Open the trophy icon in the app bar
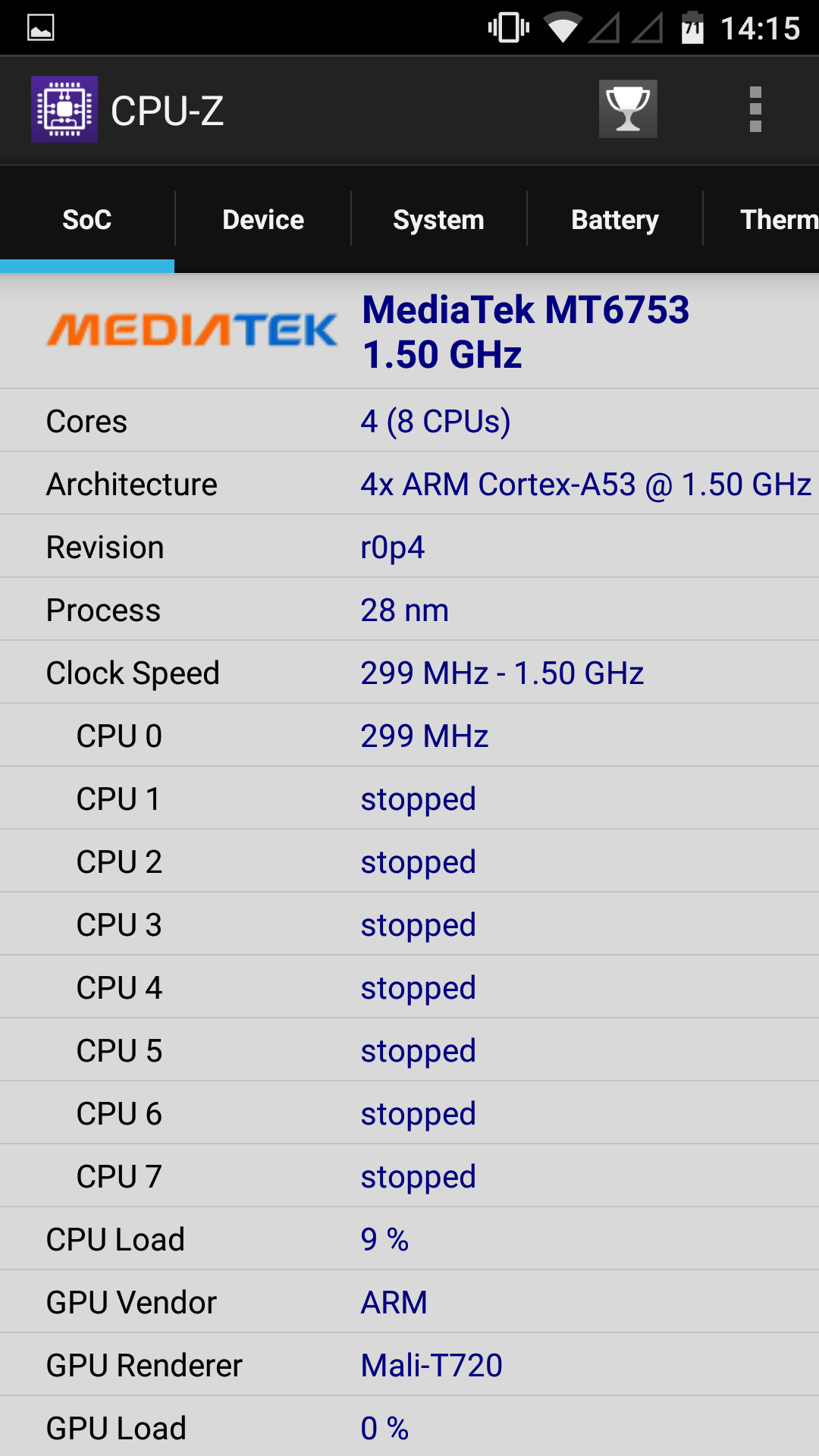Screen dimensions: 819x1456 pos(628,109)
